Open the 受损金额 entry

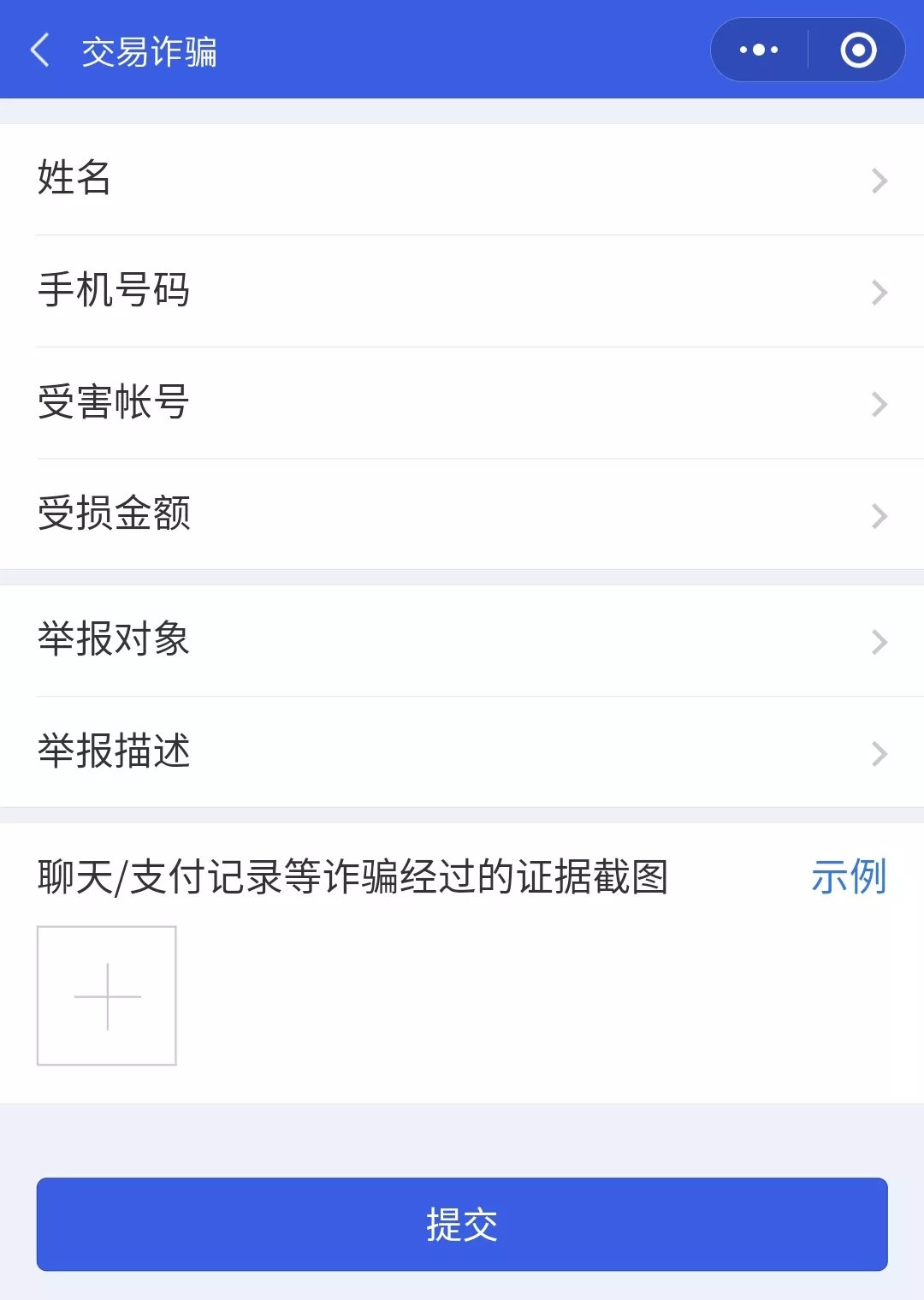(462, 514)
